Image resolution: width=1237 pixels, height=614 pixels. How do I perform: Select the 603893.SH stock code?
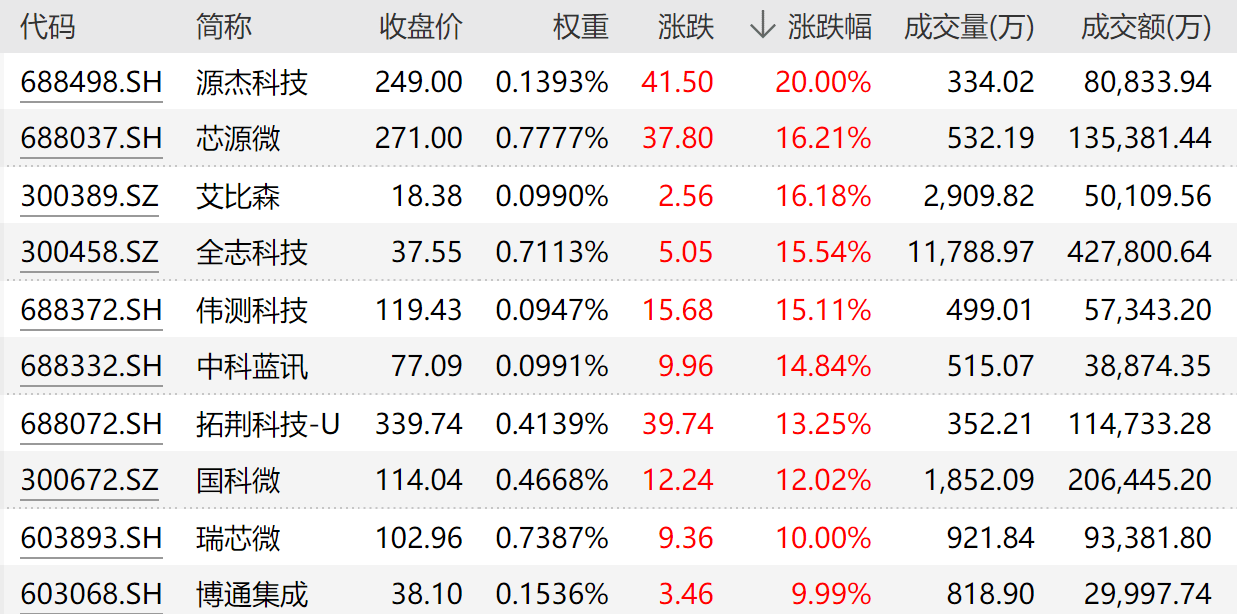click(x=91, y=538)
